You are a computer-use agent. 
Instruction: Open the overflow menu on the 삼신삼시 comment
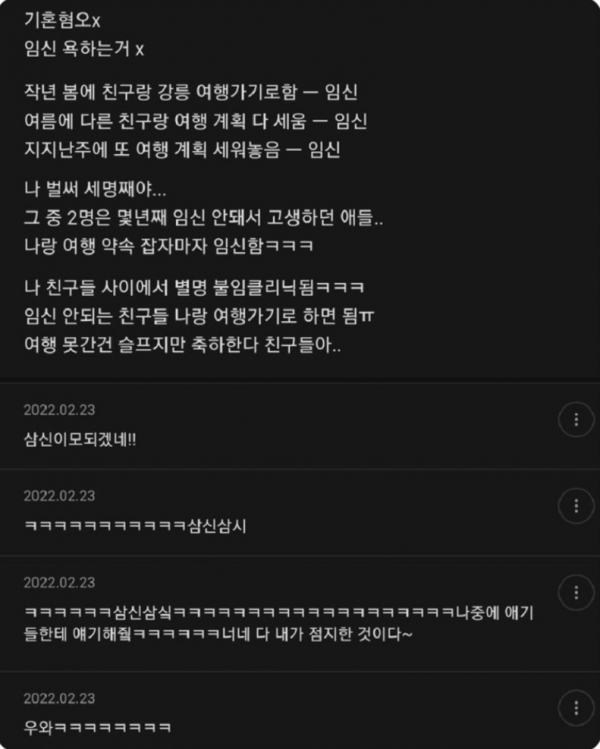click(x=576, y=505)
